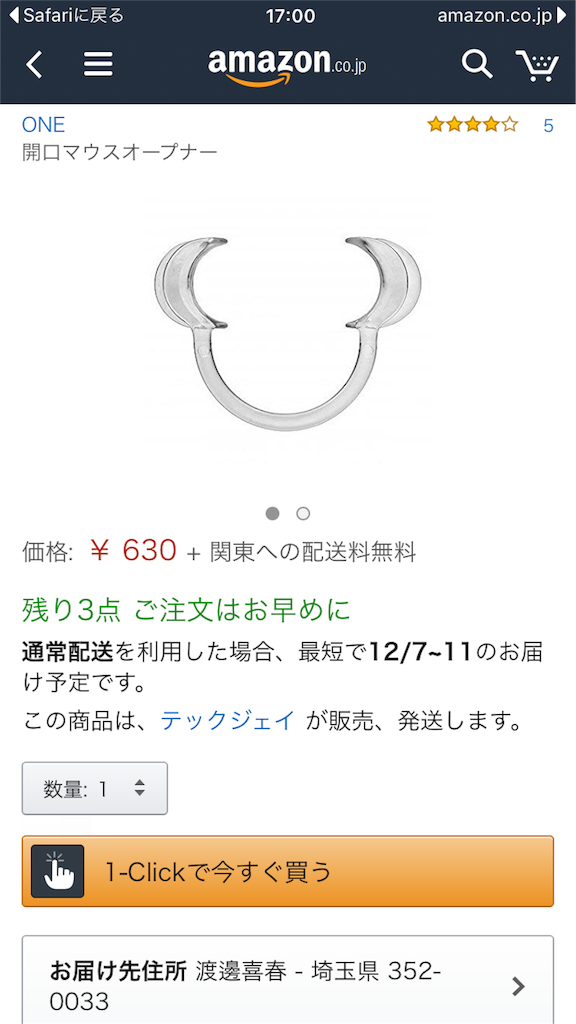This screenshot has width=576, height=1024.
Task: Open the mouth opener product image
Action: click(x=288, y=334)
